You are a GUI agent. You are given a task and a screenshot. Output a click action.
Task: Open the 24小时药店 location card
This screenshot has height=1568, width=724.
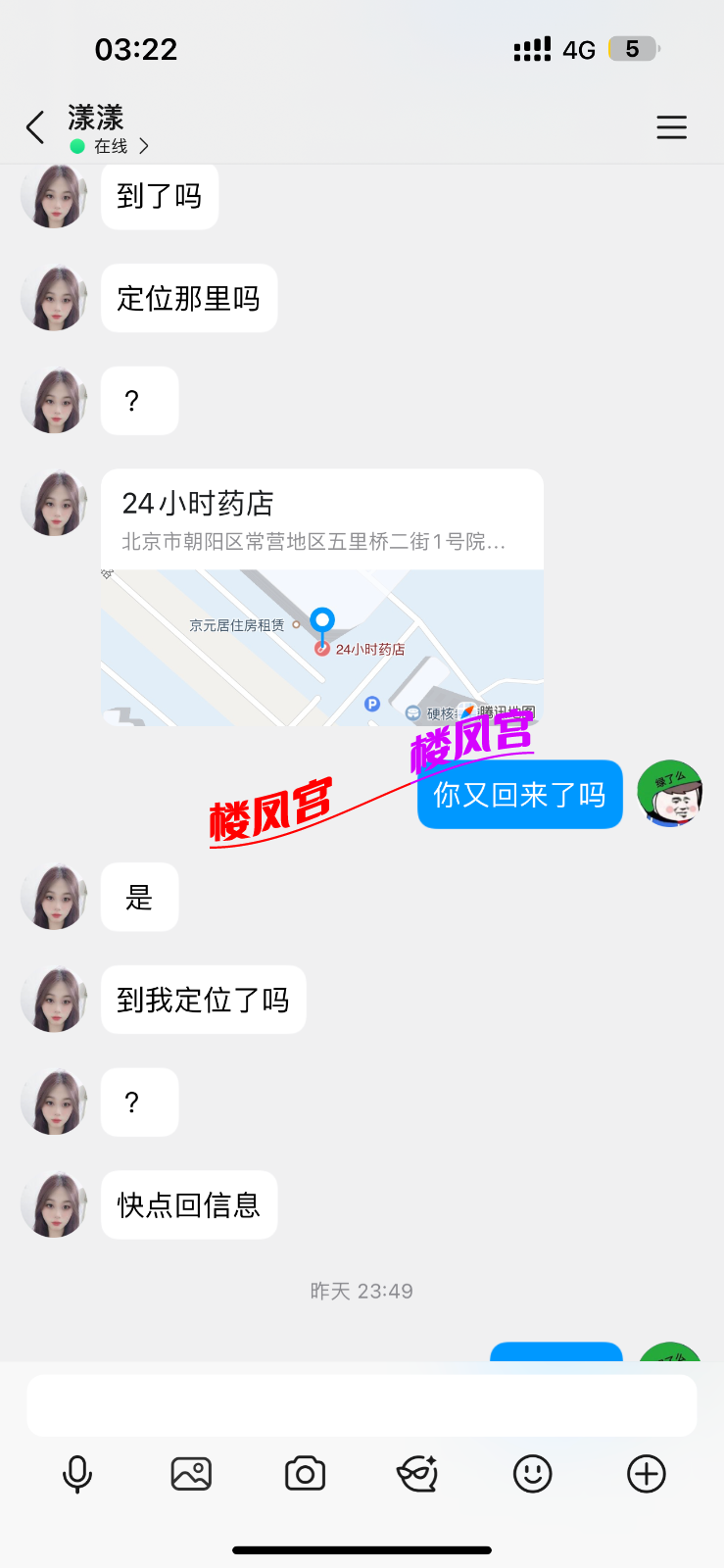(321, 598)
